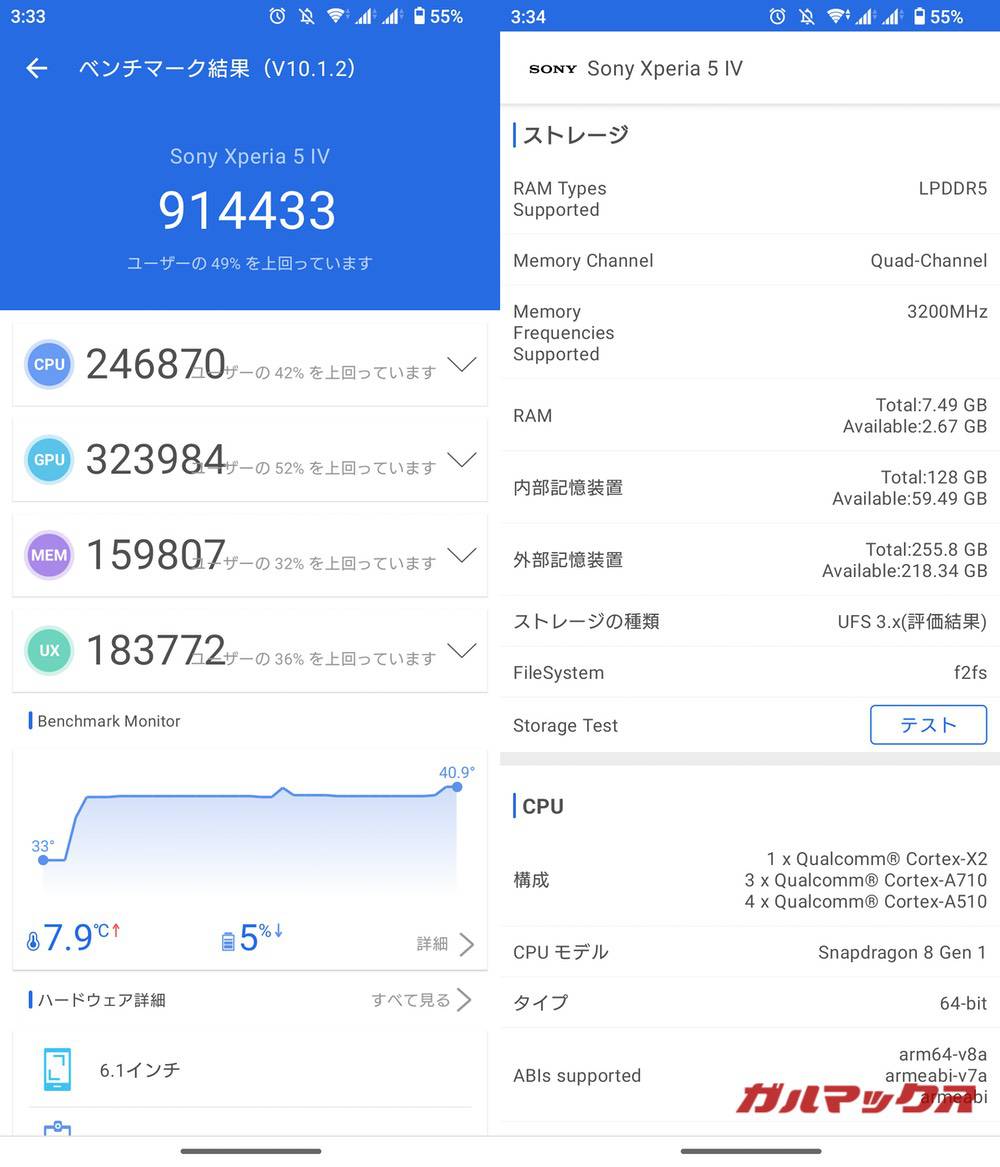Open the CPU section header
This screenshot has height=1167, width=1000.
(x=540, y=806)
